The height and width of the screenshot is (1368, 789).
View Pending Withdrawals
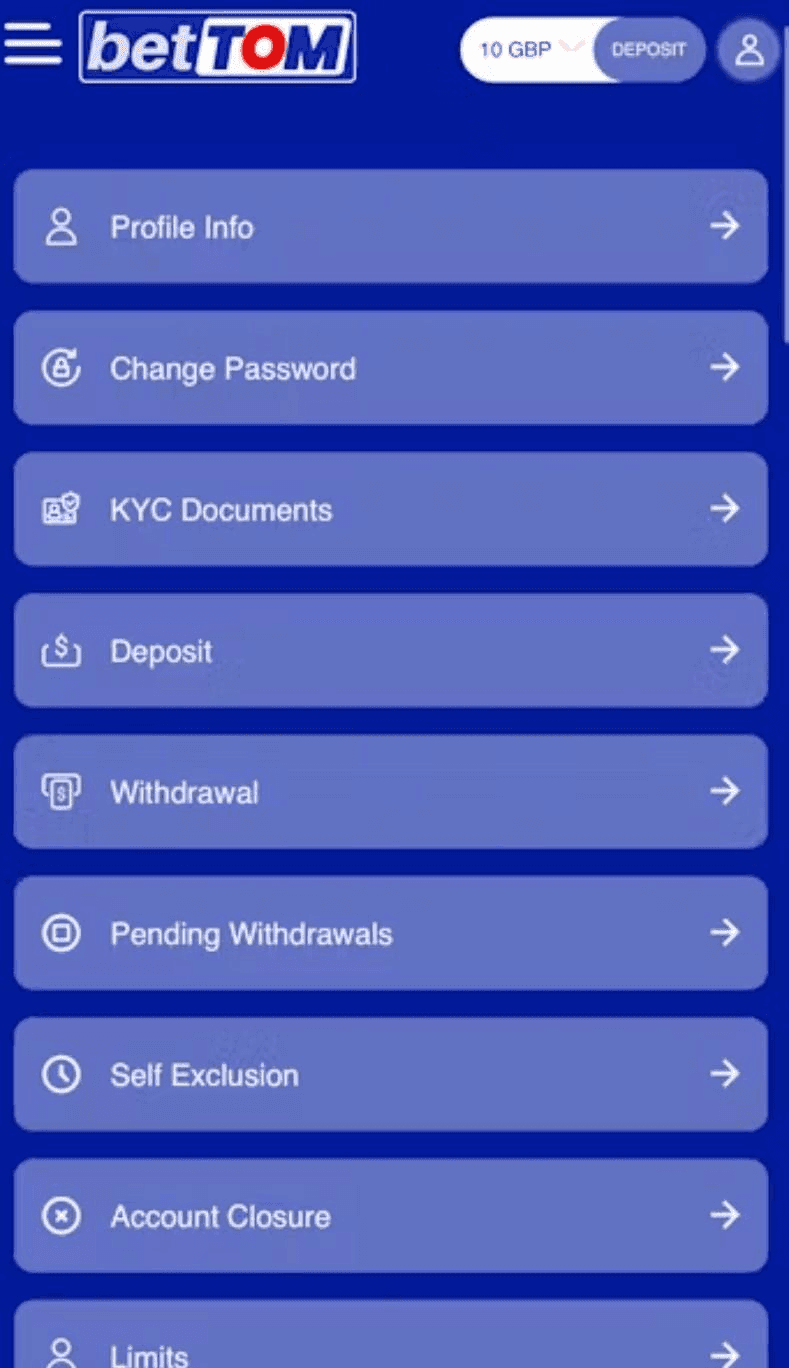390,933
